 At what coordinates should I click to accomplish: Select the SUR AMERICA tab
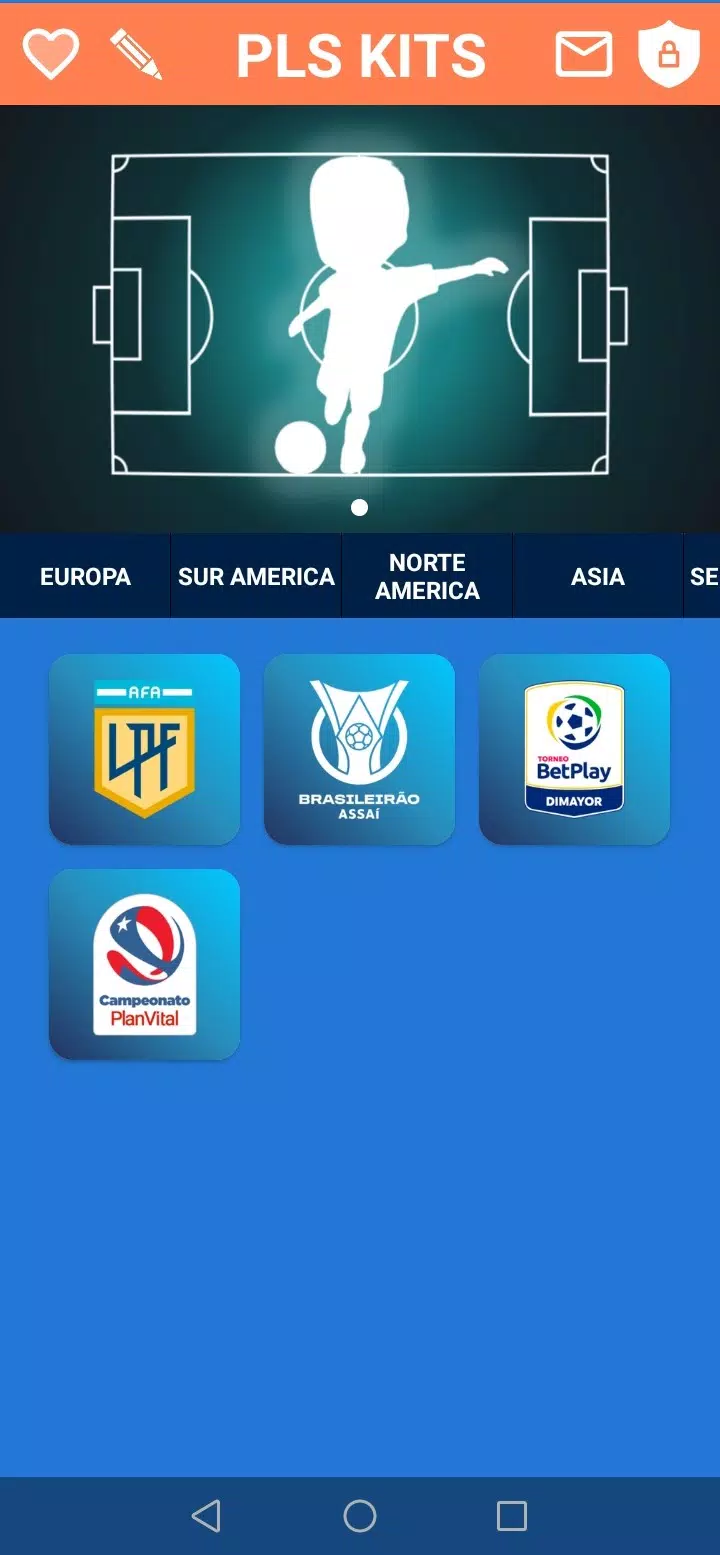256,576
